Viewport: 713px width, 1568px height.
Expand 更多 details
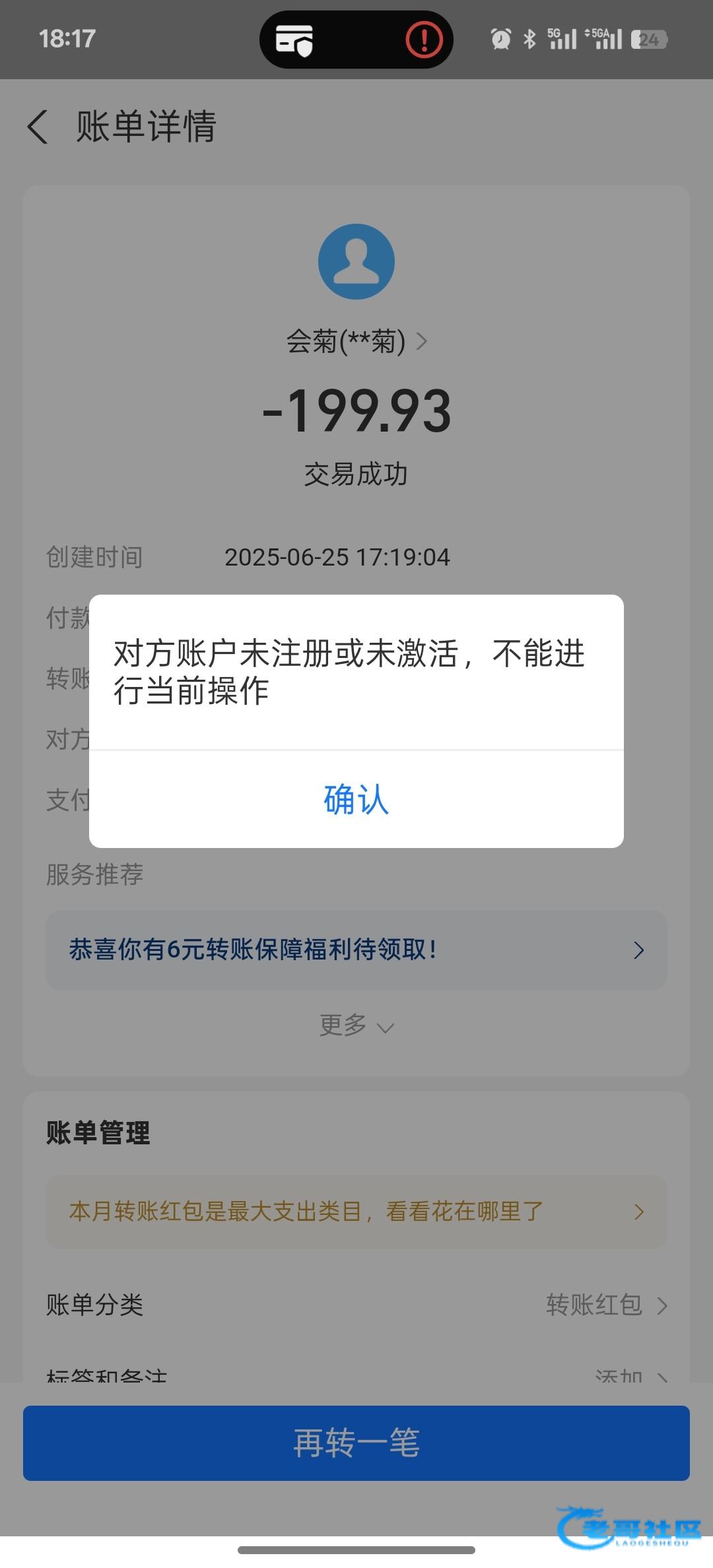(356, 1026)
